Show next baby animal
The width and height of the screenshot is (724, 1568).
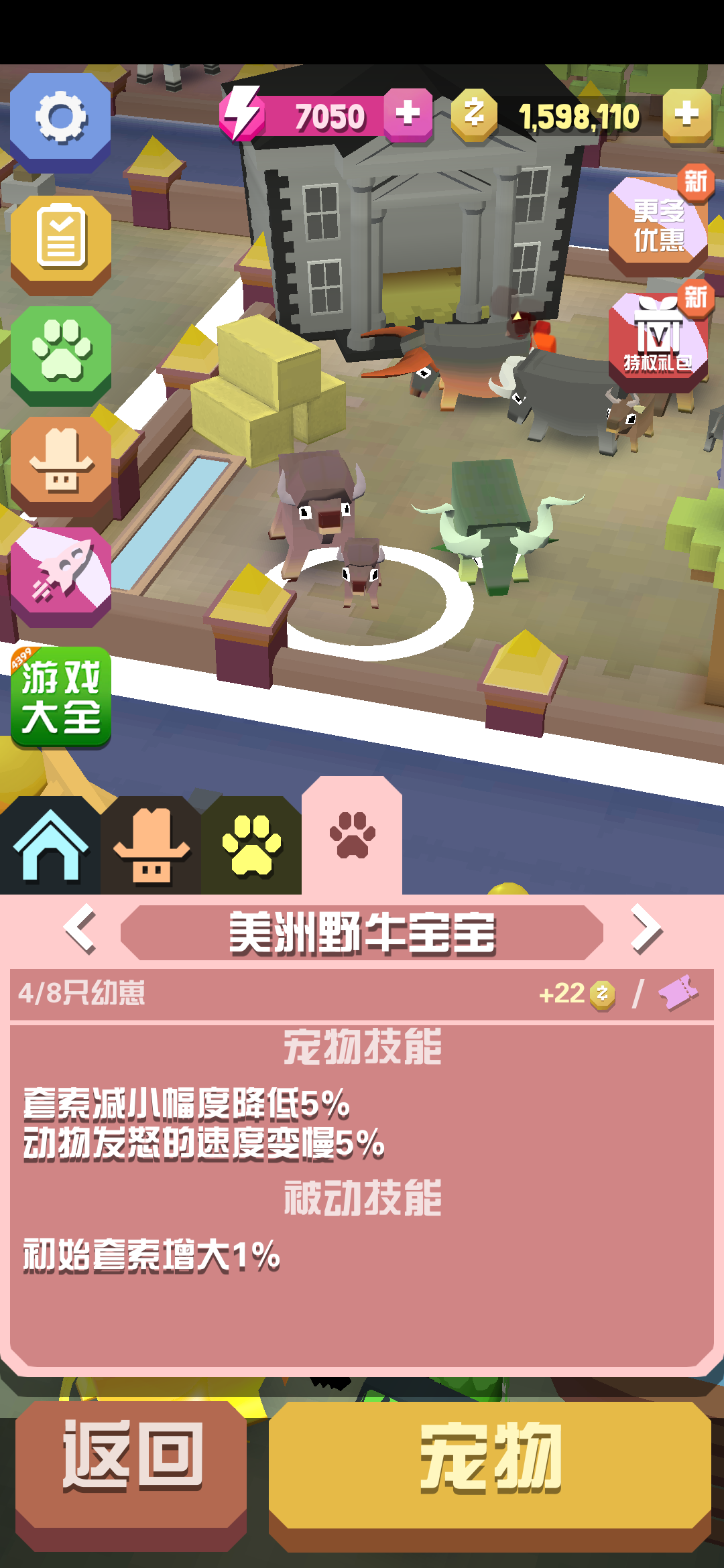point(645,930)
